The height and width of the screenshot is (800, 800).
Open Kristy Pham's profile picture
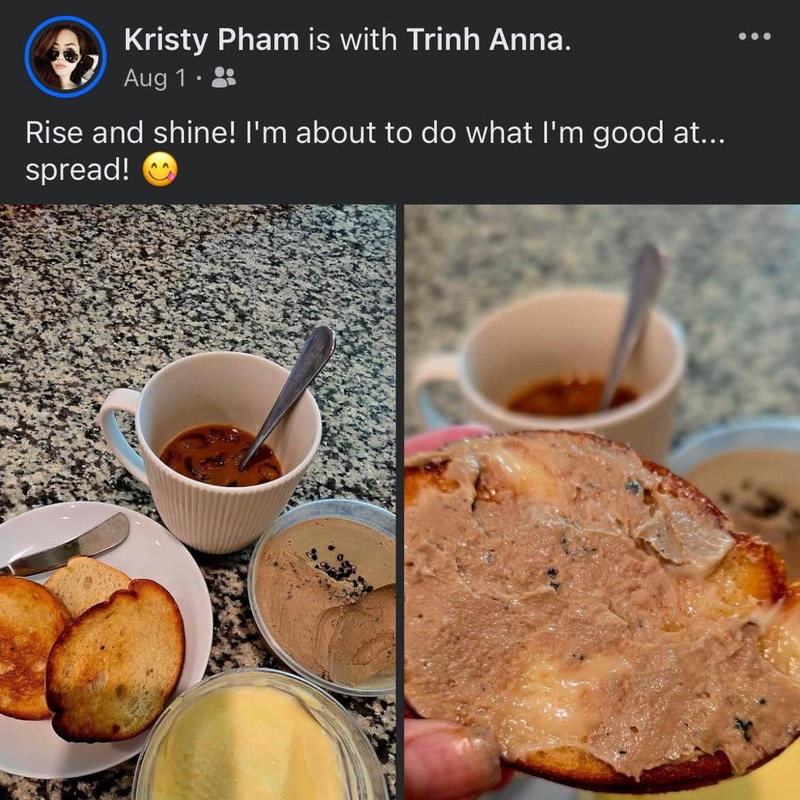[x=65, y=56]
